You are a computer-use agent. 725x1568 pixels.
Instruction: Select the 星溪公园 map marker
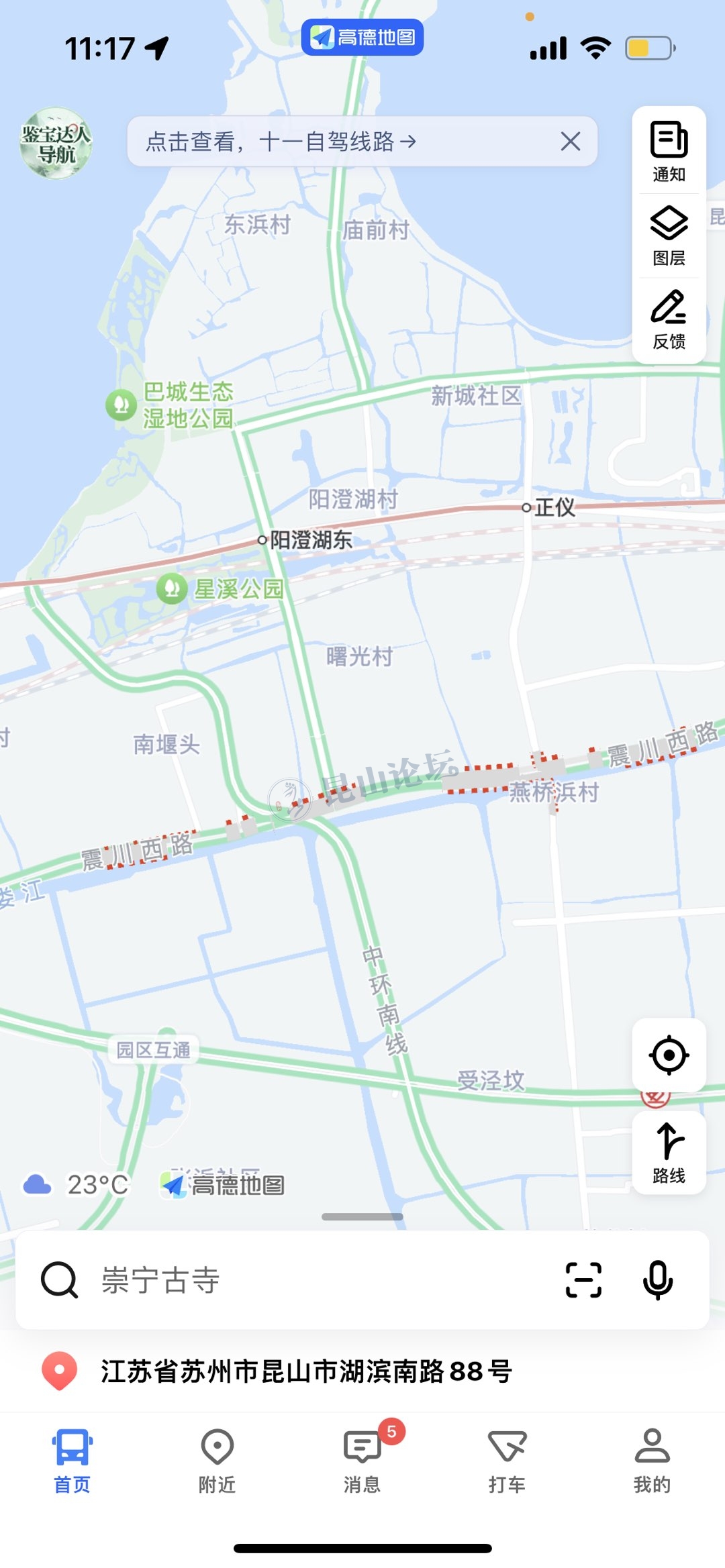coord(172,589)
